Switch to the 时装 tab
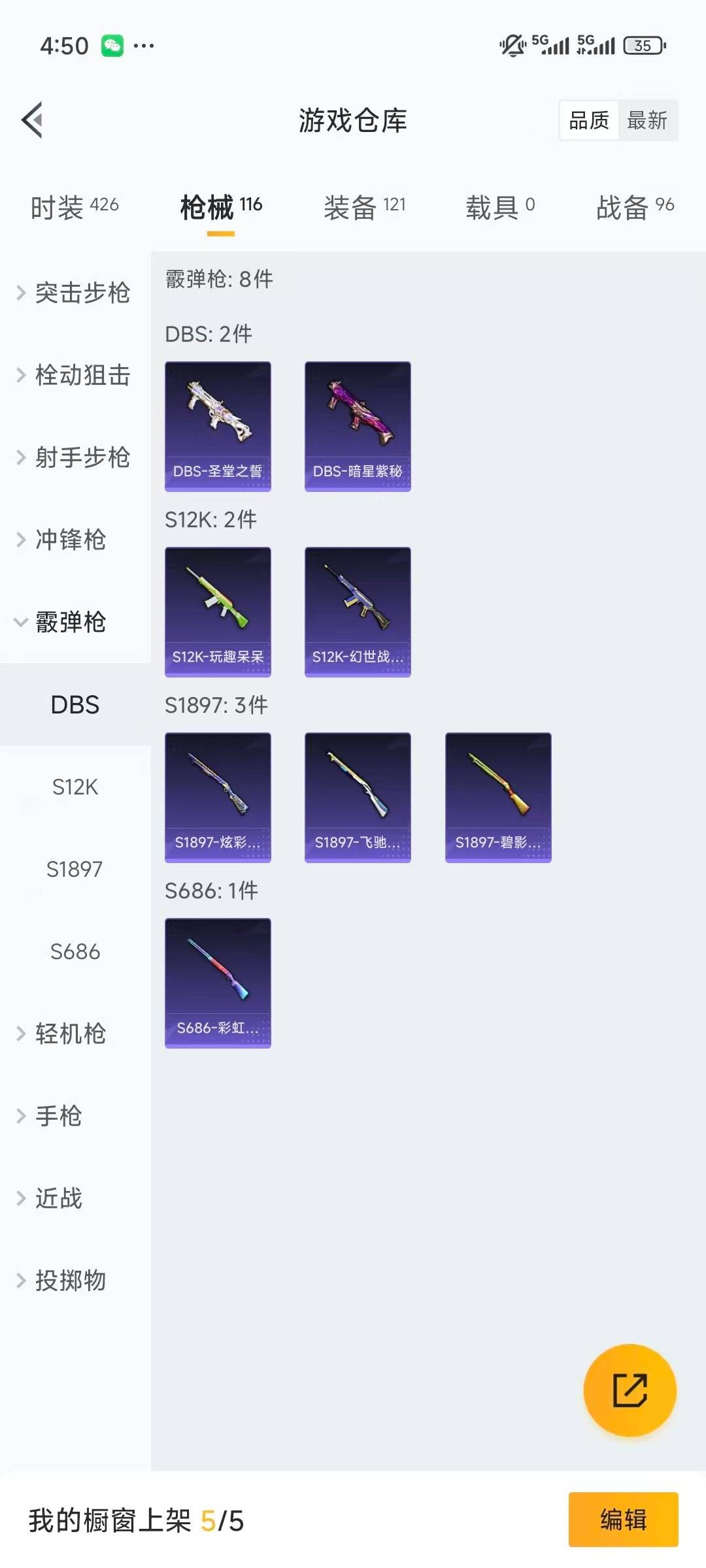This screenshot has height=1568, width=706. (75, 208)
